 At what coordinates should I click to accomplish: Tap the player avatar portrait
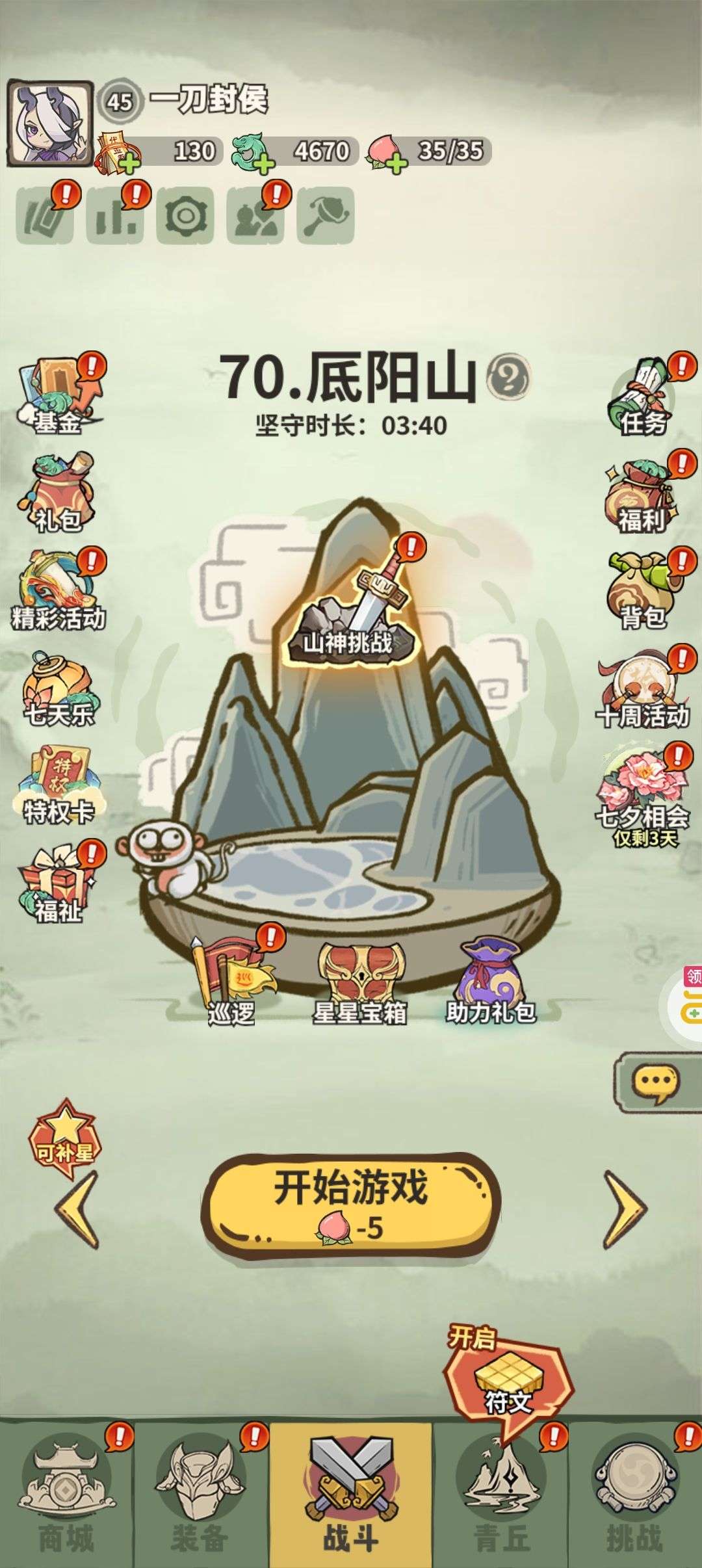(49, 122)
